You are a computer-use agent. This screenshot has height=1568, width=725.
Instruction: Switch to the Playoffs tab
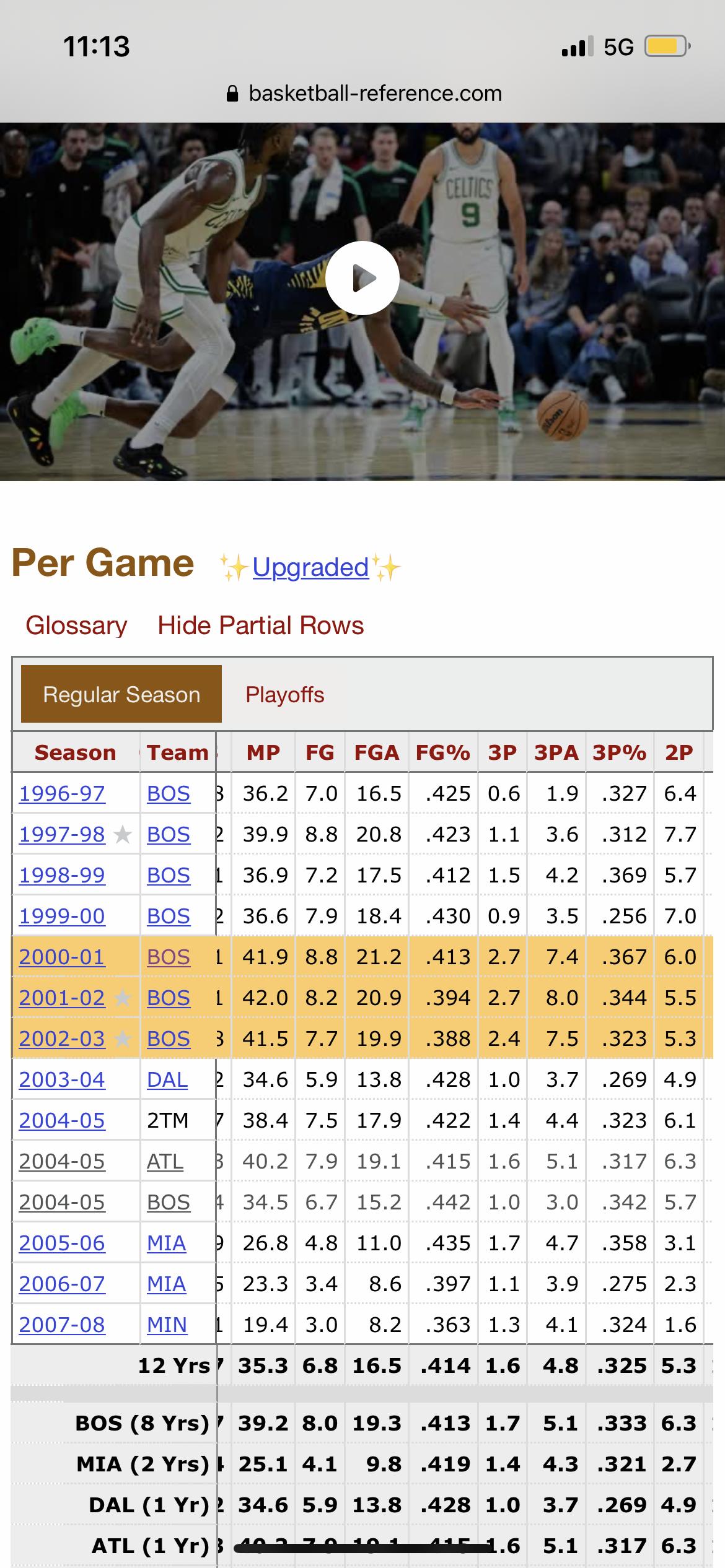click(285, 694)
